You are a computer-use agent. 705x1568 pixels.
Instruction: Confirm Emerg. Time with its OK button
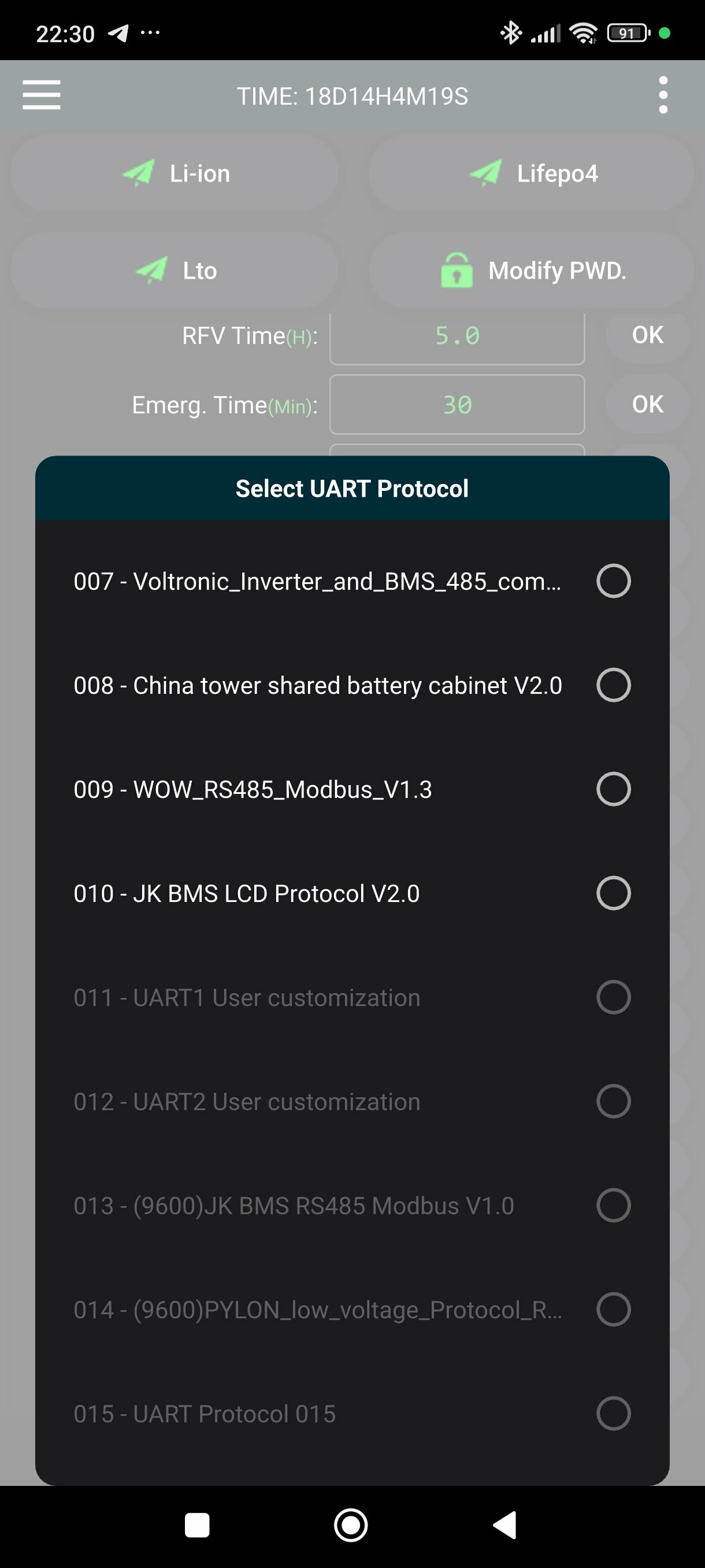pyautogui.click(x=648, y=405)
